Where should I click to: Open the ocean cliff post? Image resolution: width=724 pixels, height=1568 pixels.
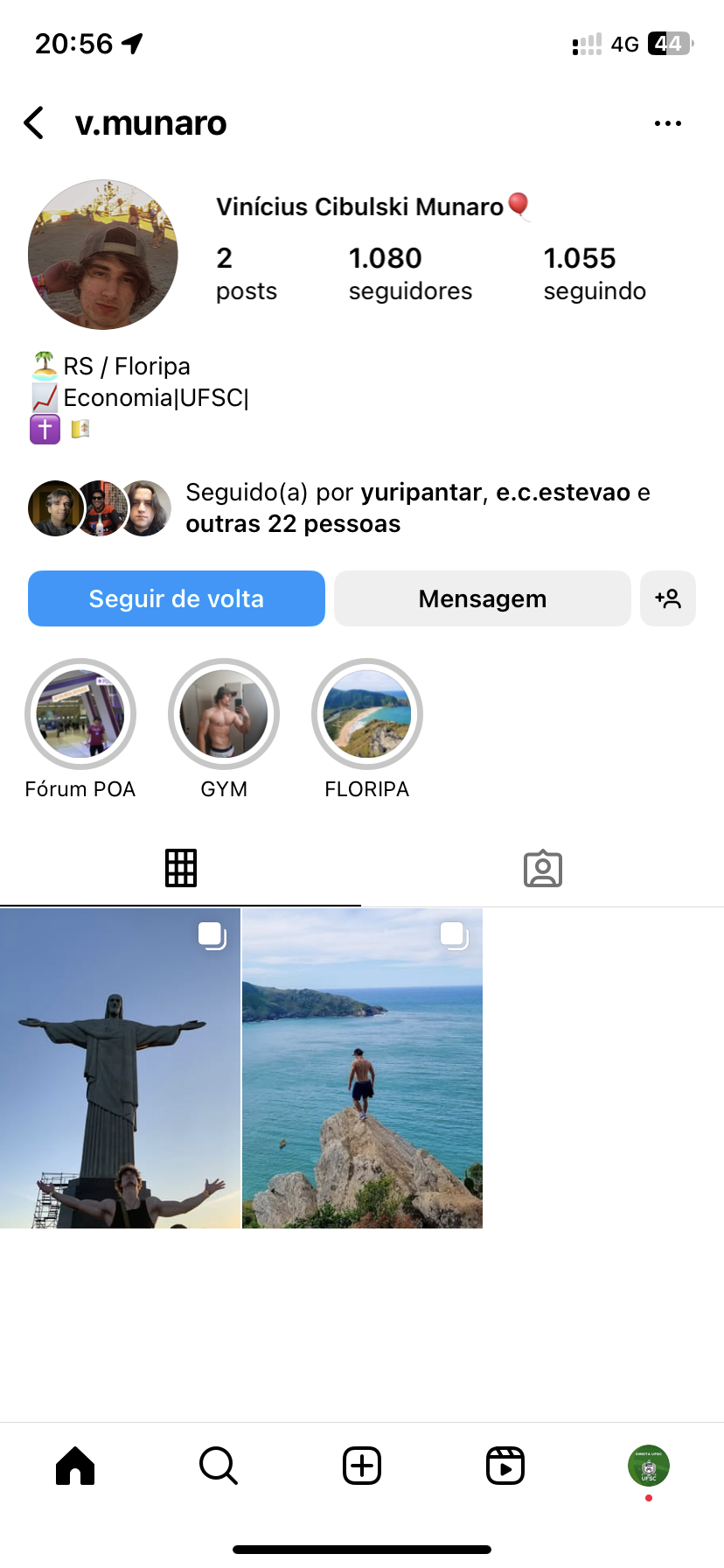click(362, 1067)
